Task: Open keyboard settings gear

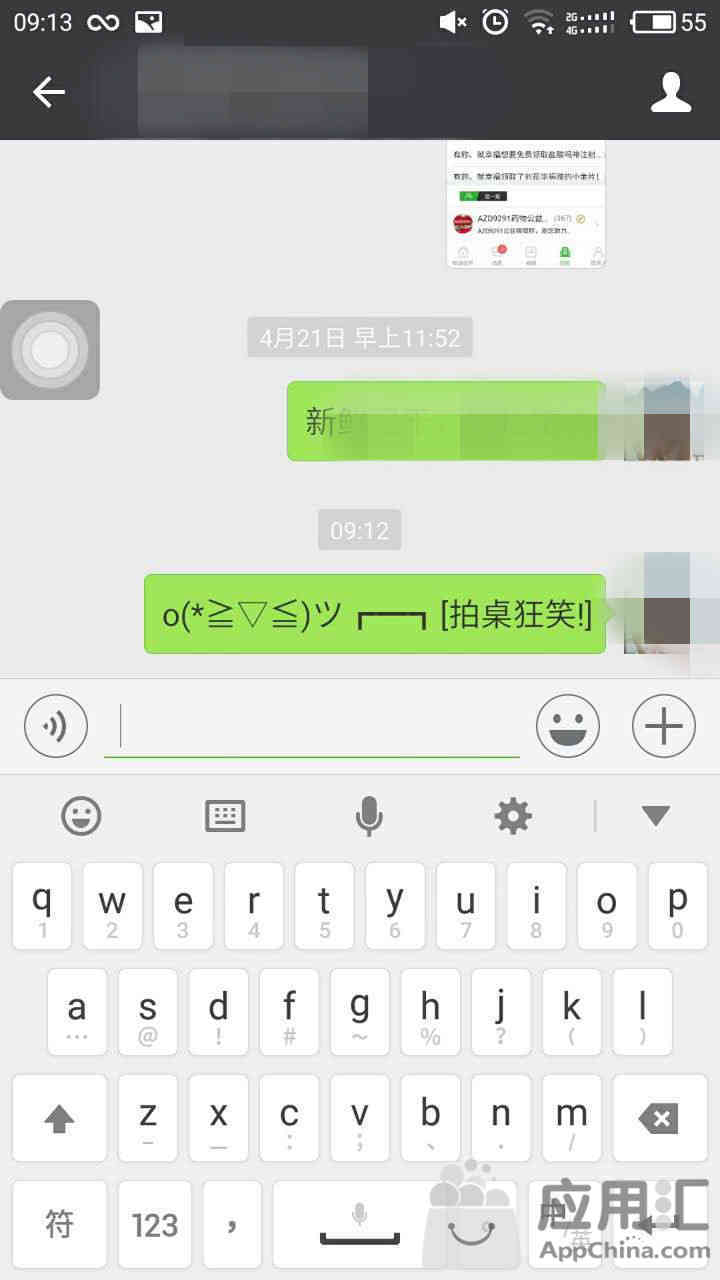Action: [x=513, y=816]
